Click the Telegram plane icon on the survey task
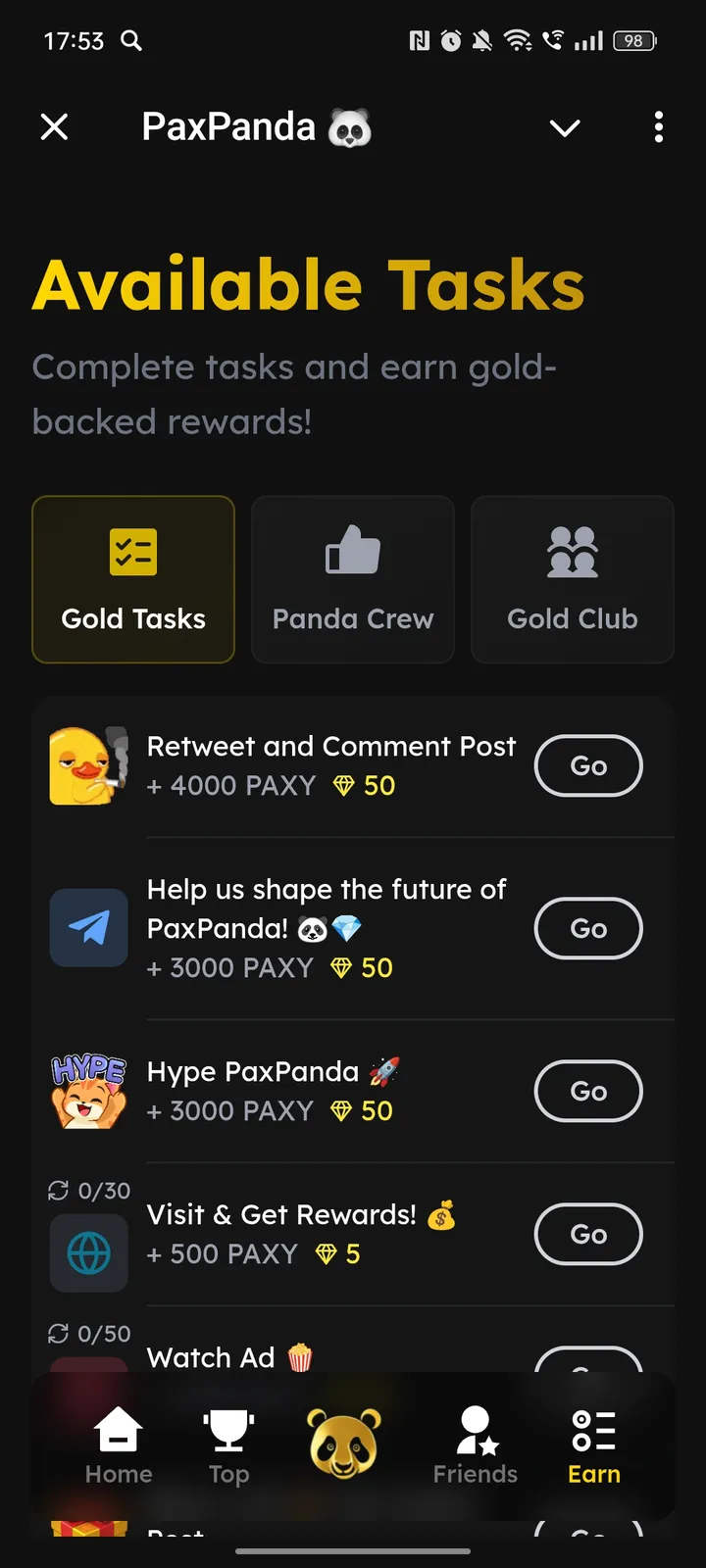The width and height of the screenshot is (706, 1568). pos(88,927)
